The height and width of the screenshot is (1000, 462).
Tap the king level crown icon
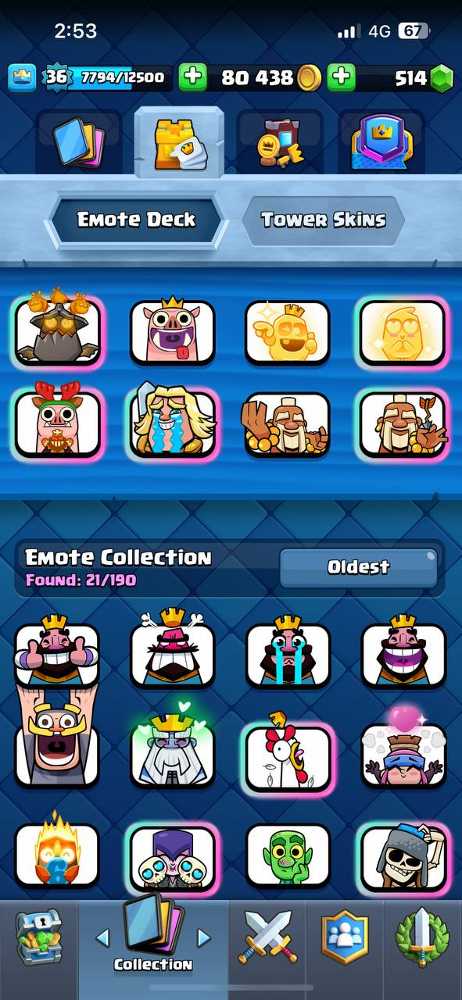(x=22, y=78)
